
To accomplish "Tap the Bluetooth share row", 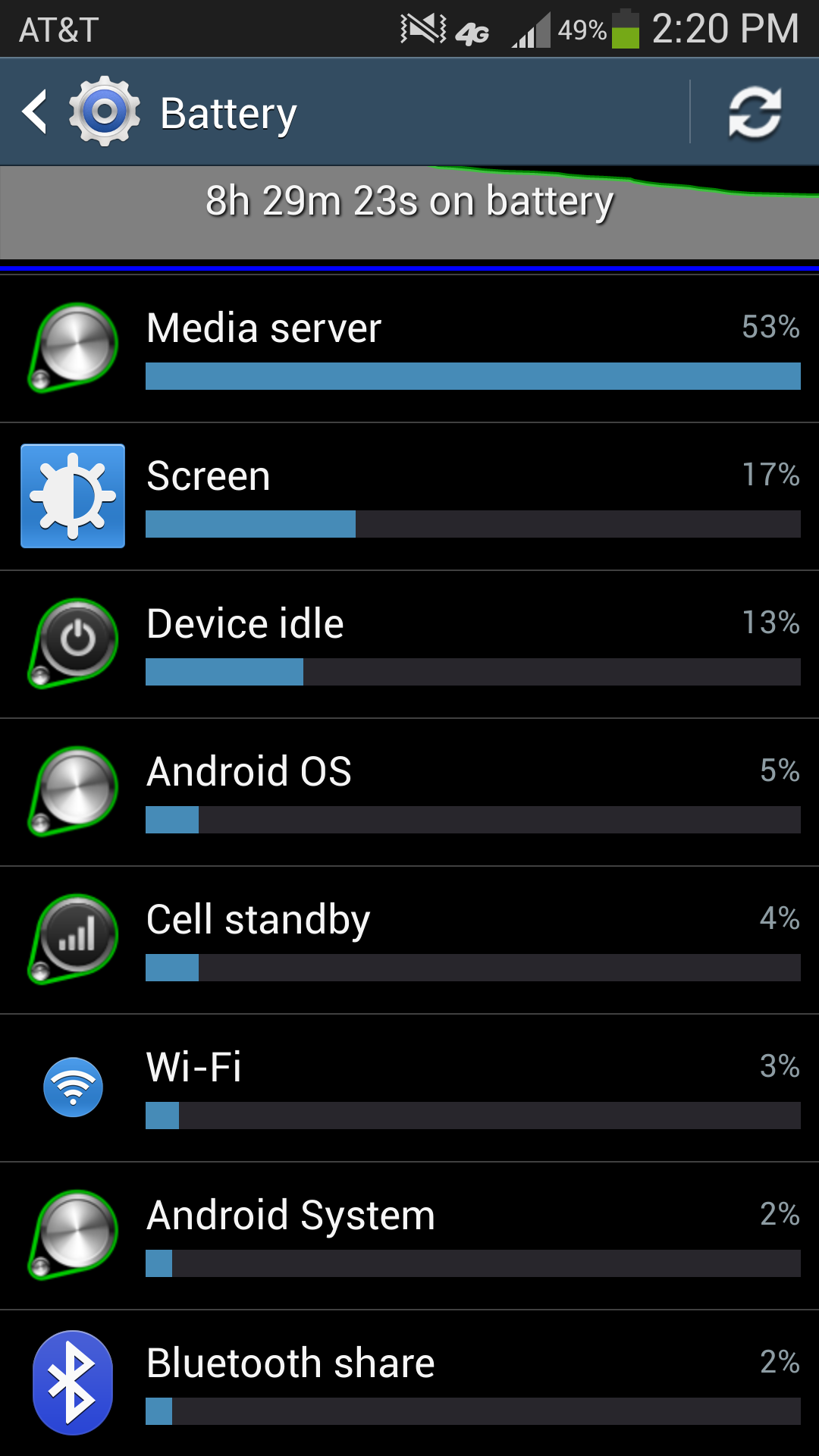I will [x=409, y=1382].
